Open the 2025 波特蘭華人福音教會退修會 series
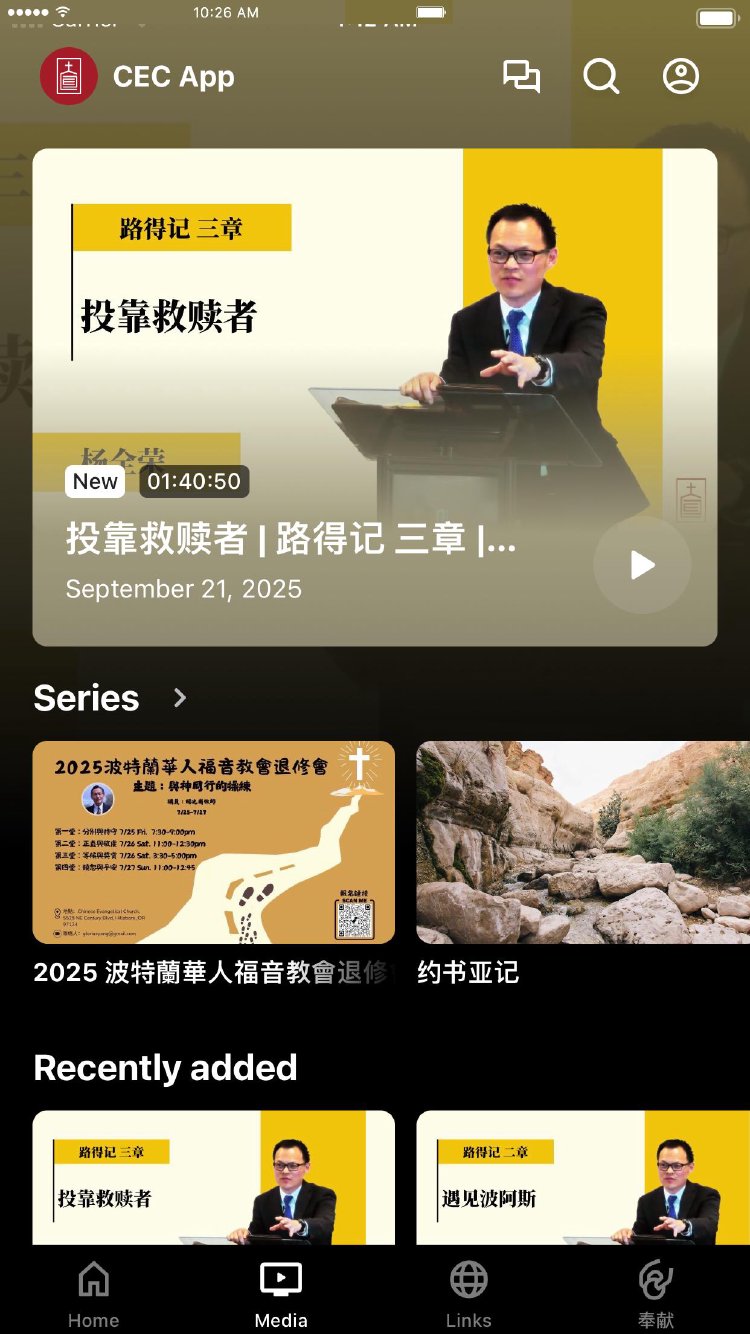This screenshot has width=750, height=1334. [214, 843]
